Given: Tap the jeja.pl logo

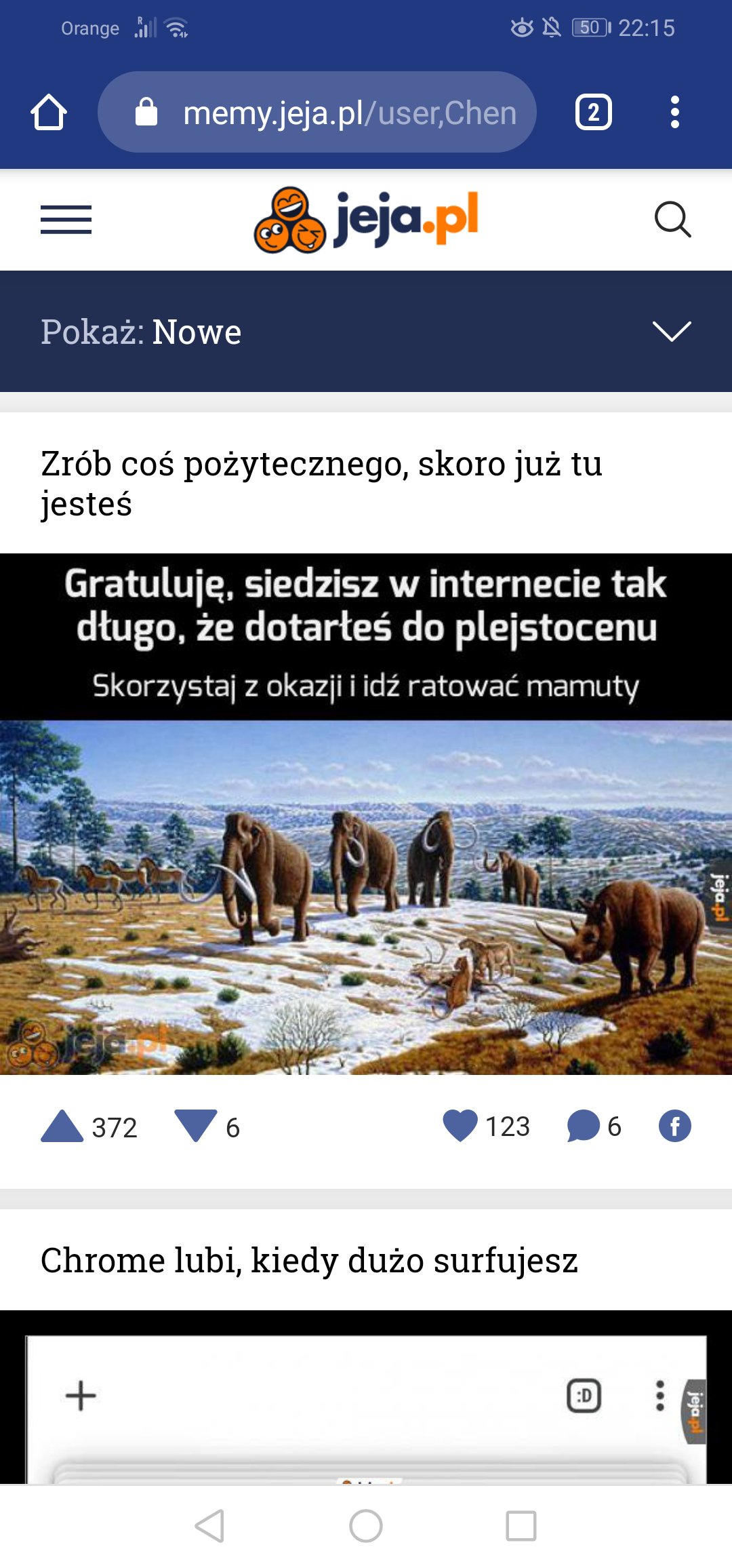Looking at the screenshot, I should (366, 220).
